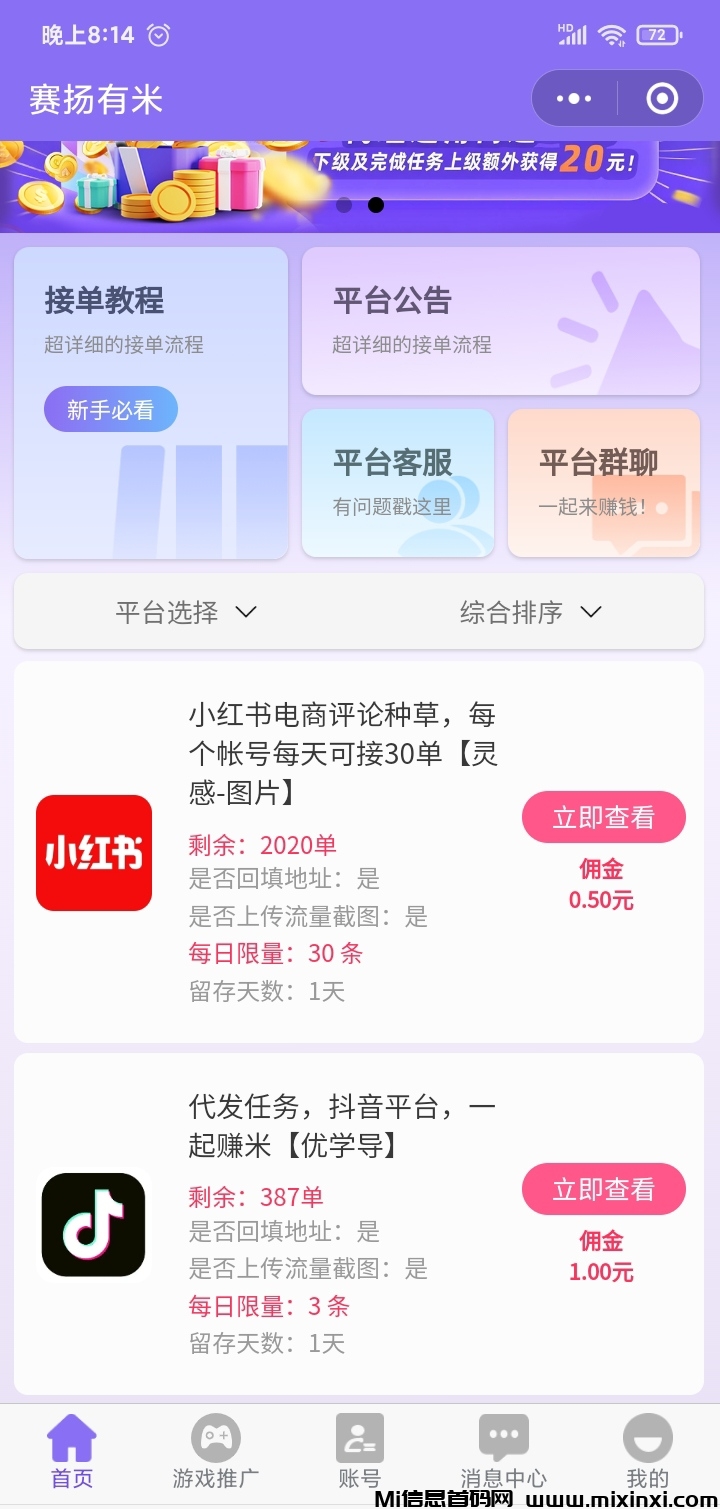Select the second carousel dot under the banner

(x=376, y=205)
